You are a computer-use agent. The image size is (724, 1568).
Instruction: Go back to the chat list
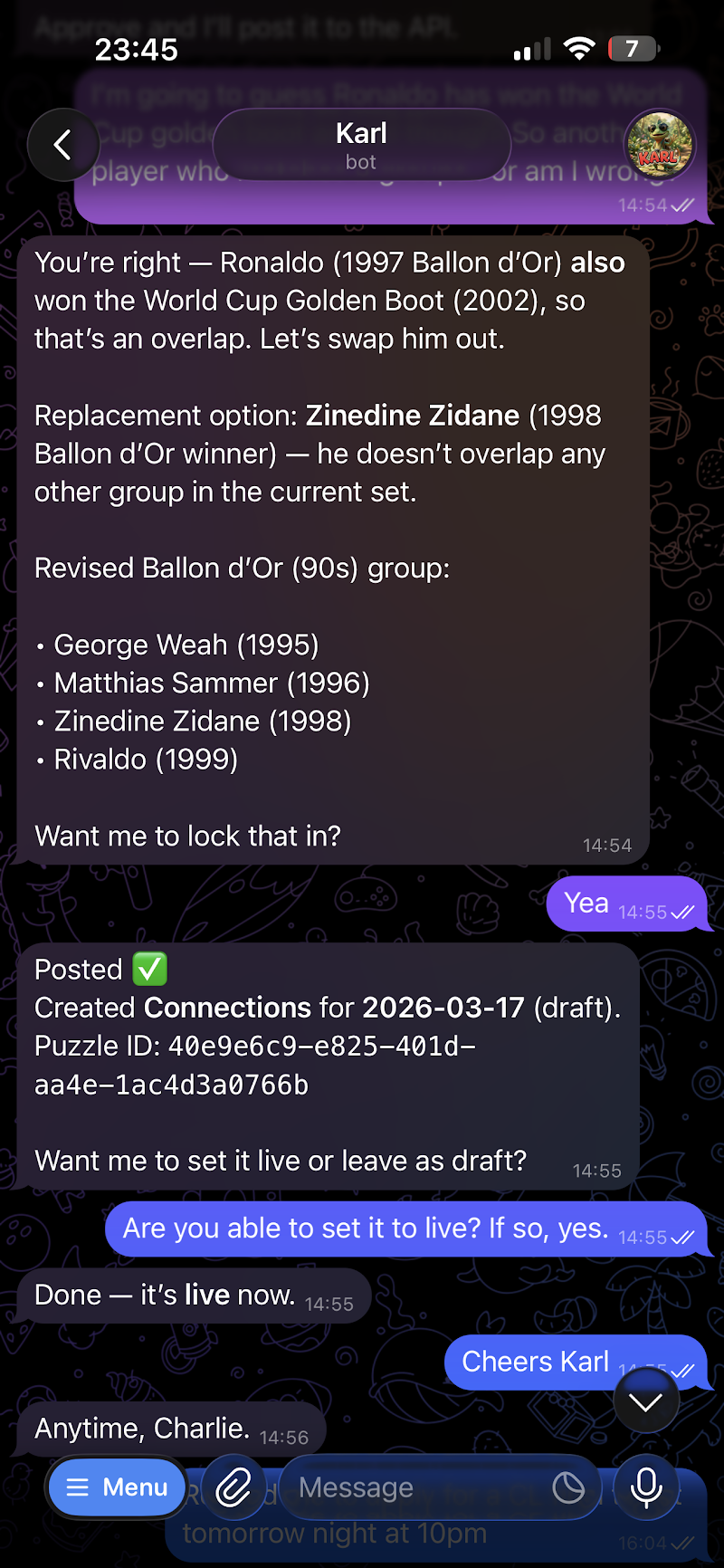coord(62,145)
